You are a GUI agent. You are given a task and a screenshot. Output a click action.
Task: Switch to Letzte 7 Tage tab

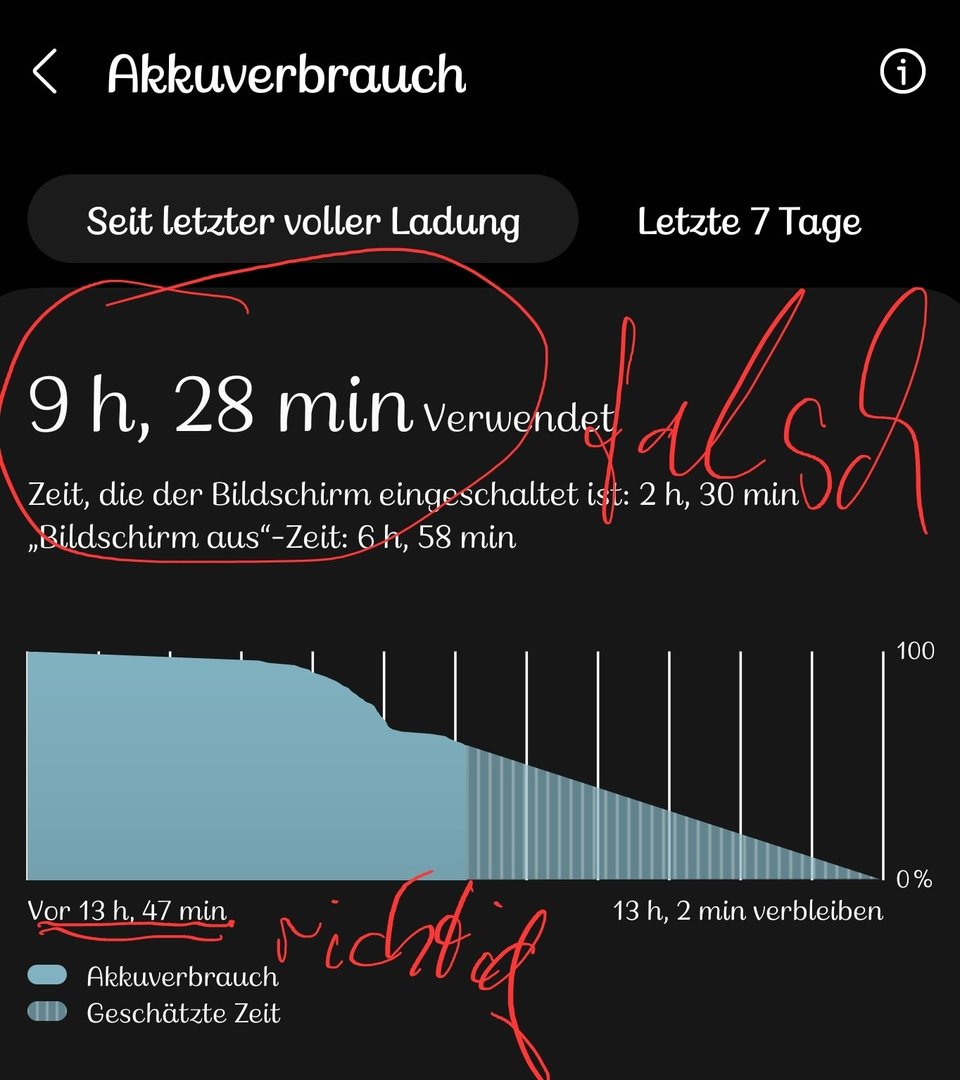pos(749,221)
